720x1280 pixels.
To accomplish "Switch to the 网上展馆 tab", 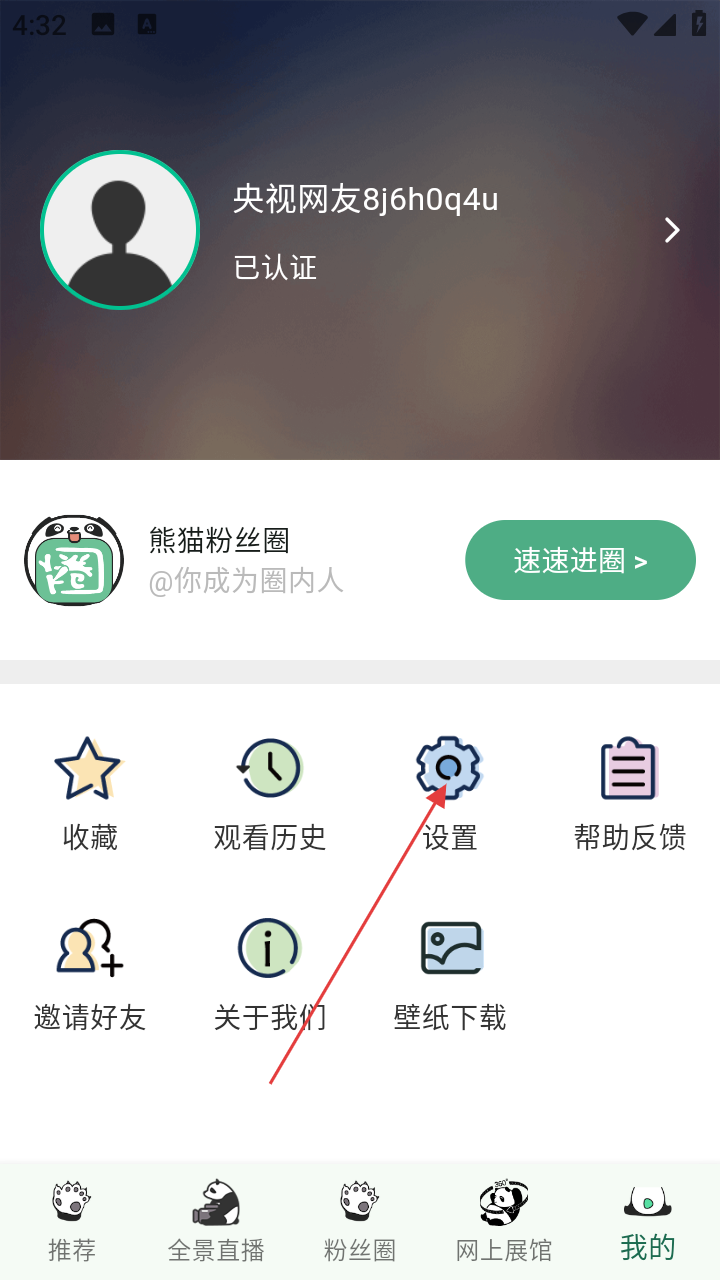I will [x=504, y=1220].
